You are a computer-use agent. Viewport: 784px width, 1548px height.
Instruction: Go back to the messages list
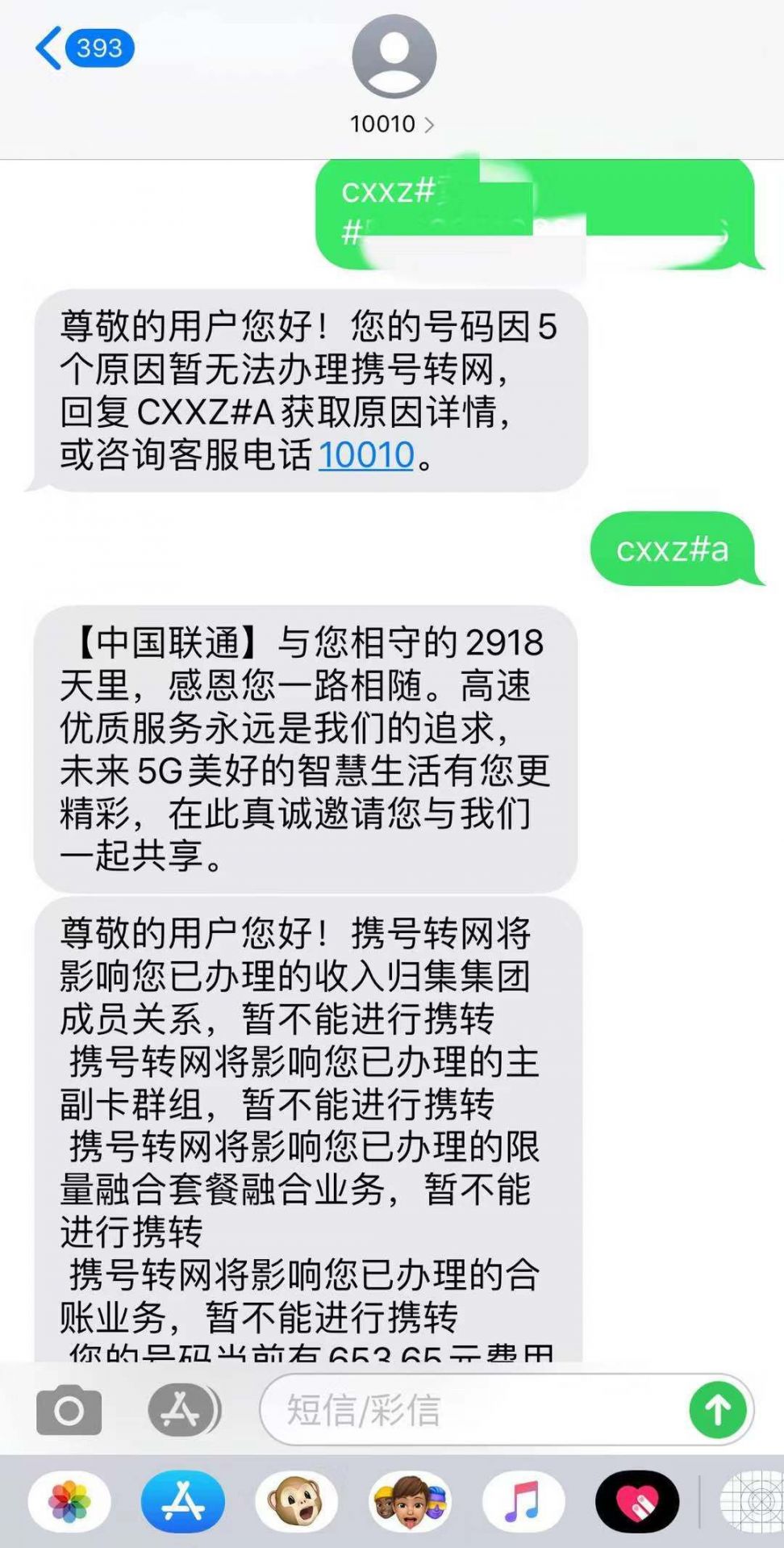(x=82, y=48)
